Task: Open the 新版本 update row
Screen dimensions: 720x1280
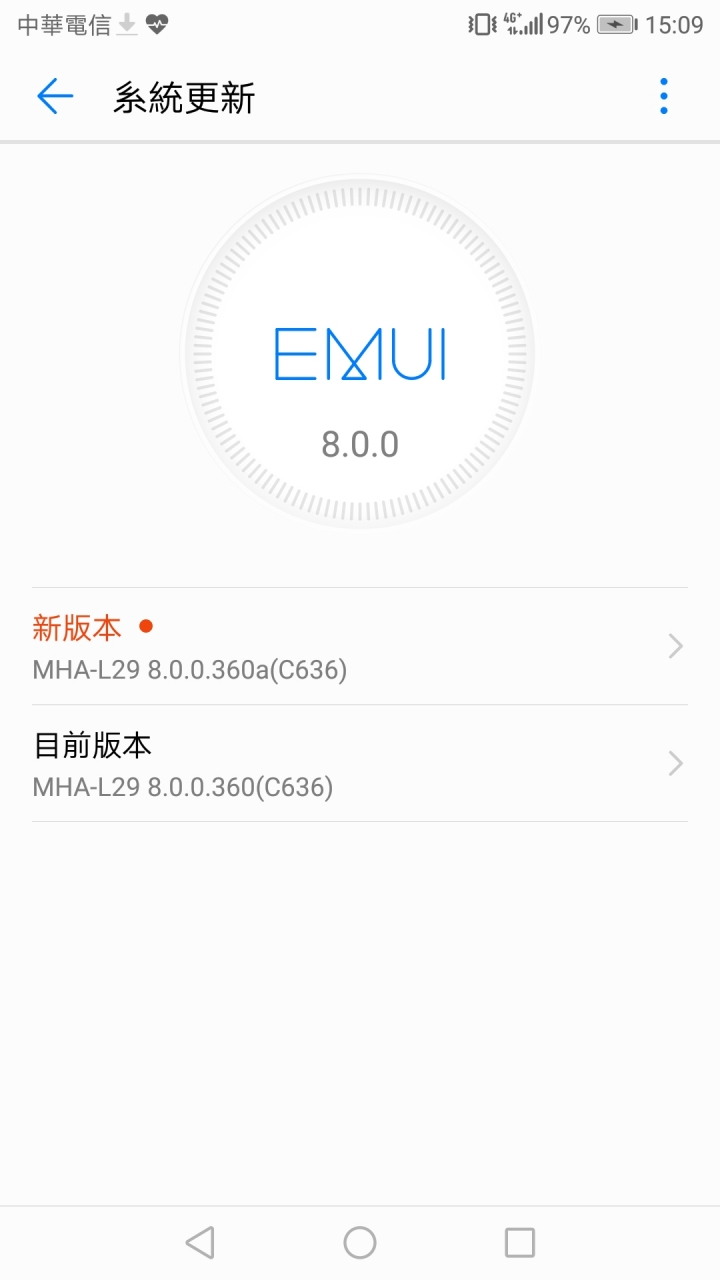Action: [x=360, y=646]
